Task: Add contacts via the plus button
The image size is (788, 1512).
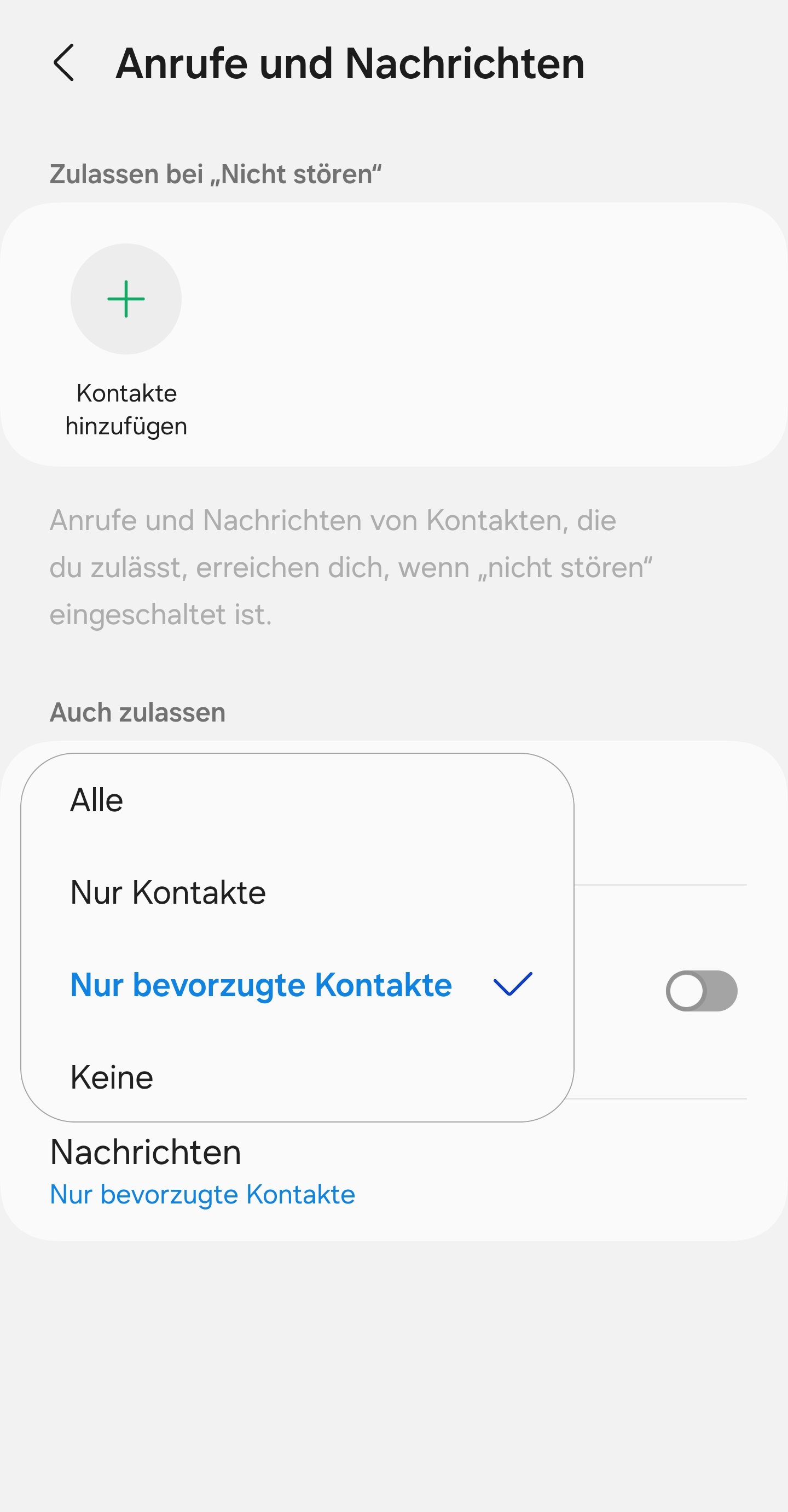Action: pos(126,299)
